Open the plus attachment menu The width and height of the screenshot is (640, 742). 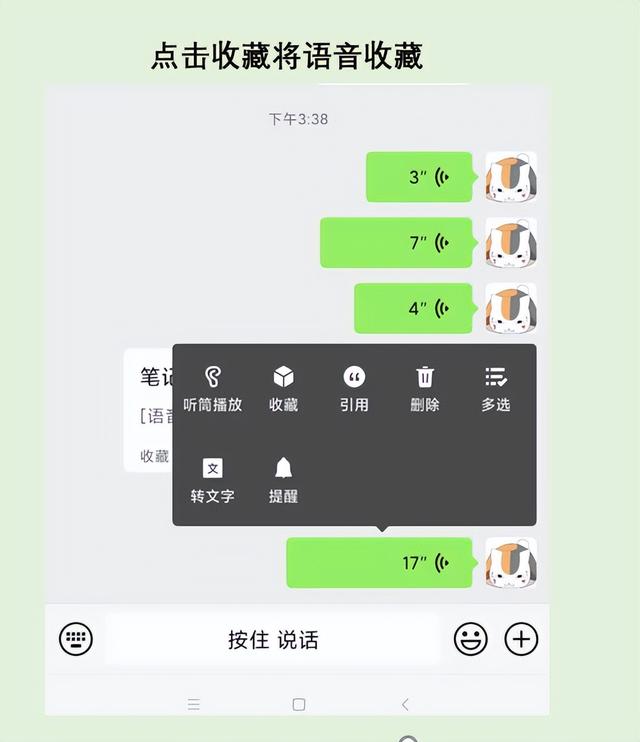coord(521,639)
